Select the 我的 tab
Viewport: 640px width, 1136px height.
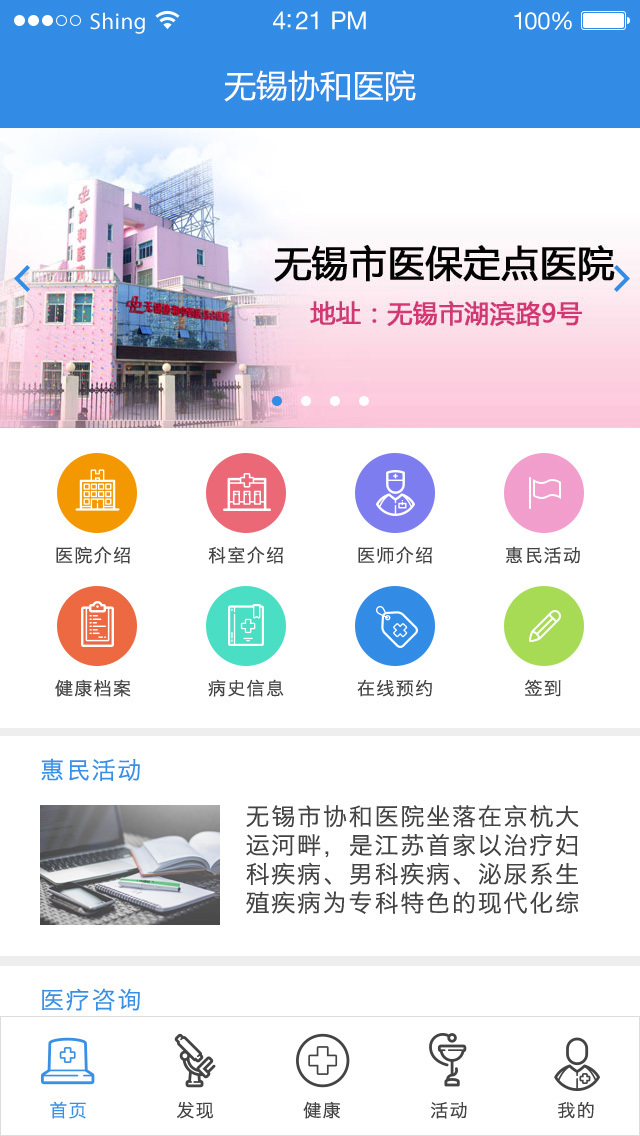[x=576, y=1077]
